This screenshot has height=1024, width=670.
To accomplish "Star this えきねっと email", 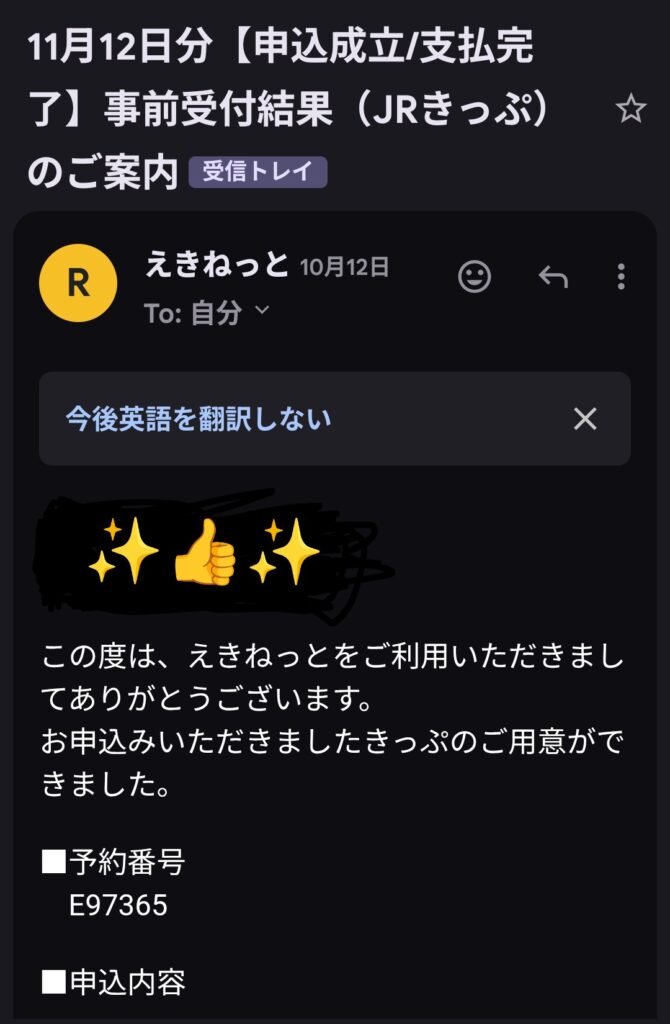I will point(631,109).
